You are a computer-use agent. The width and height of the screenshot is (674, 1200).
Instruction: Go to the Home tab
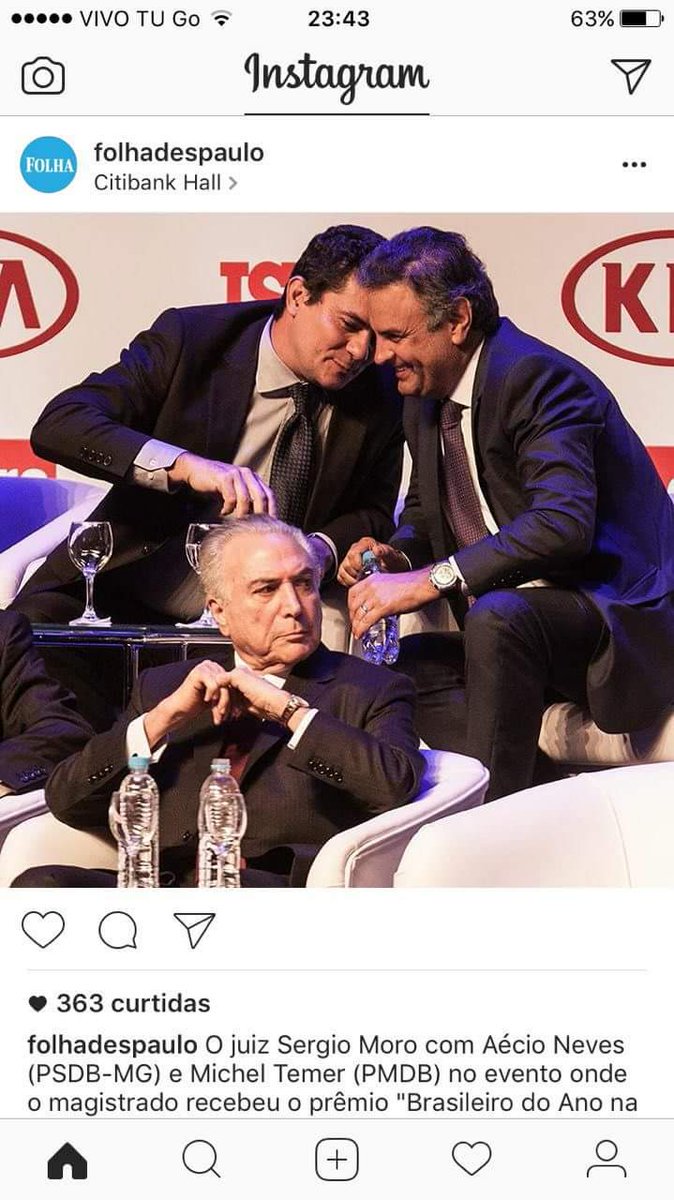click(x=67, y=1160)
